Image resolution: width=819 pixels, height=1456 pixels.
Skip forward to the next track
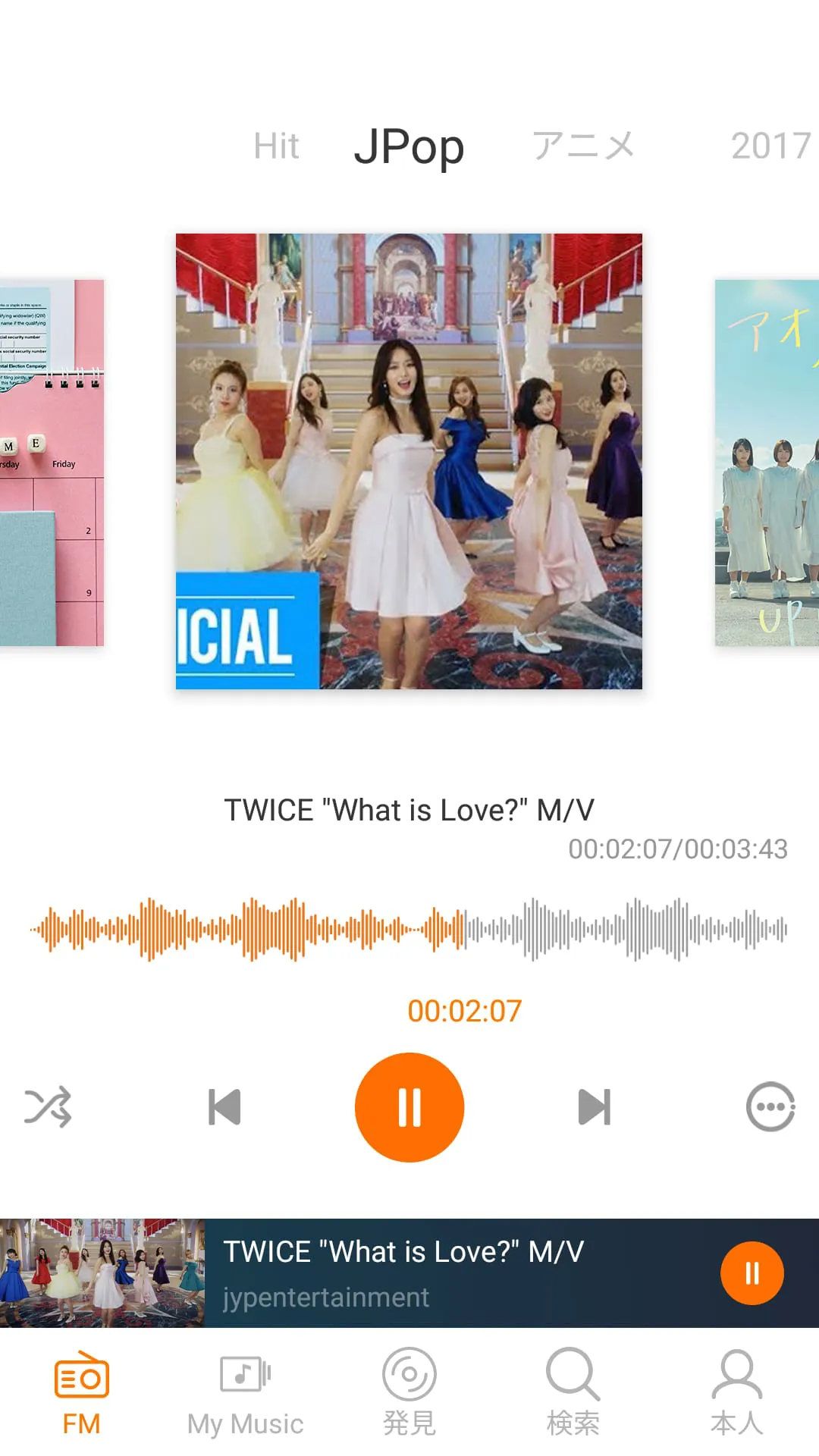pyautogui.click(x=594, y=1106)
